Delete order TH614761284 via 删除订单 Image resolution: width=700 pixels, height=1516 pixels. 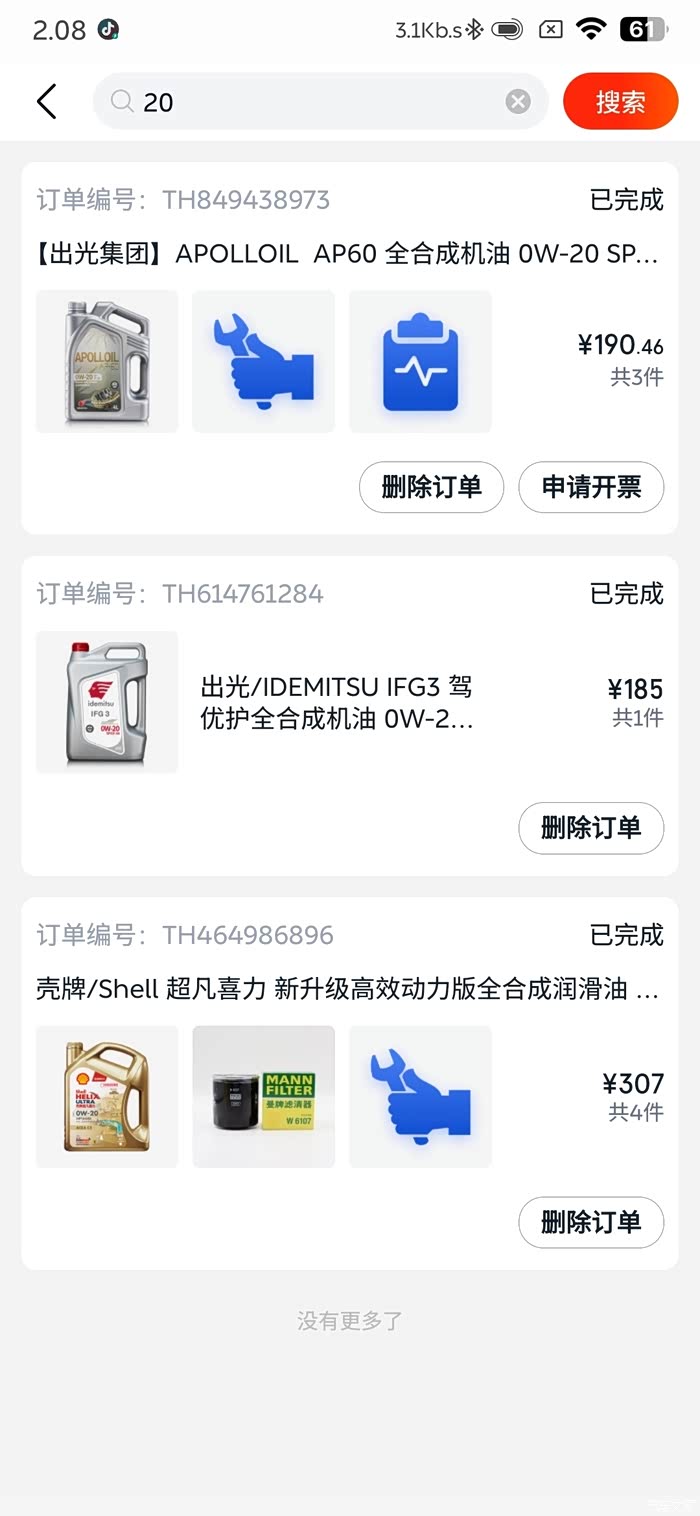(x=591, y=828)
